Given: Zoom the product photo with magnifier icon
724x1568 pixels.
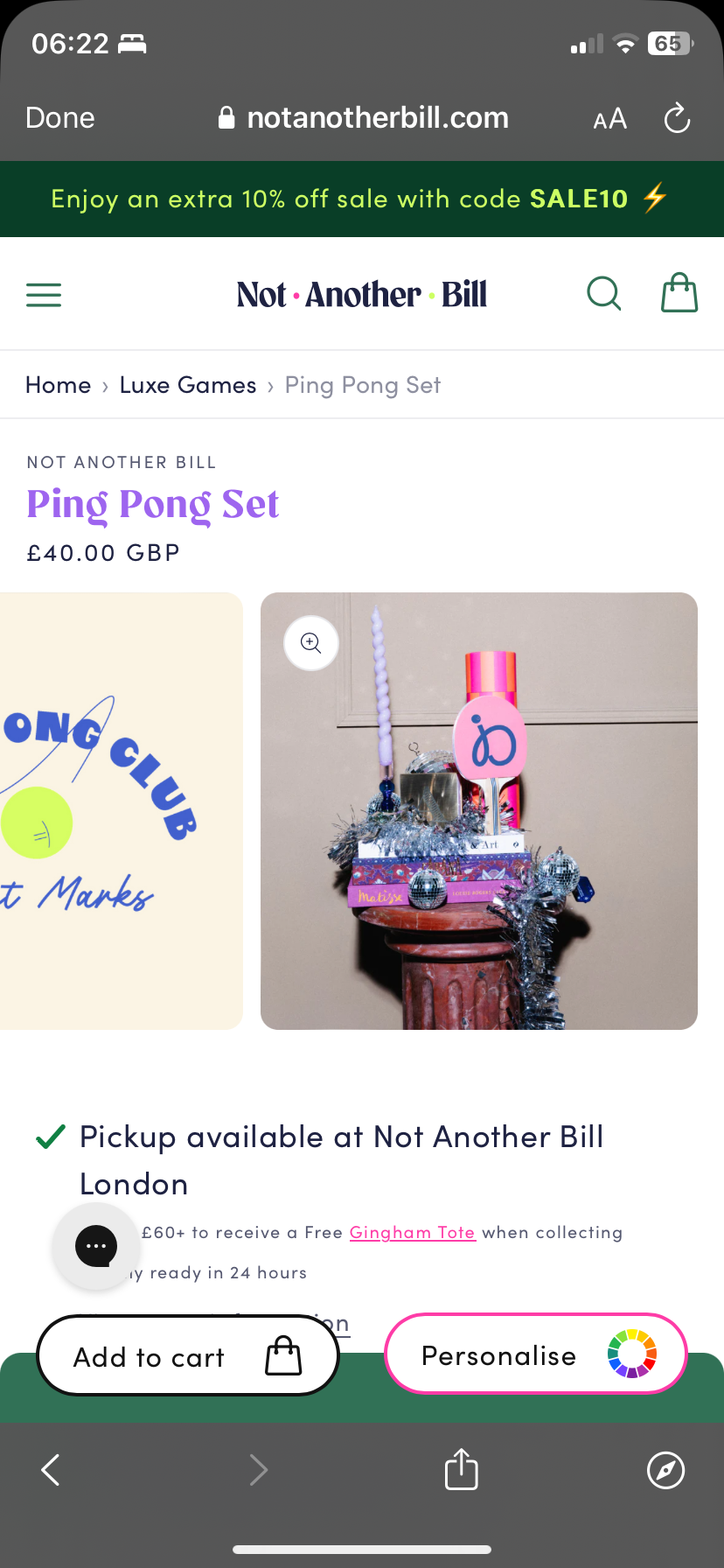Looking at the screenshot, I should (x=310, y=643).
